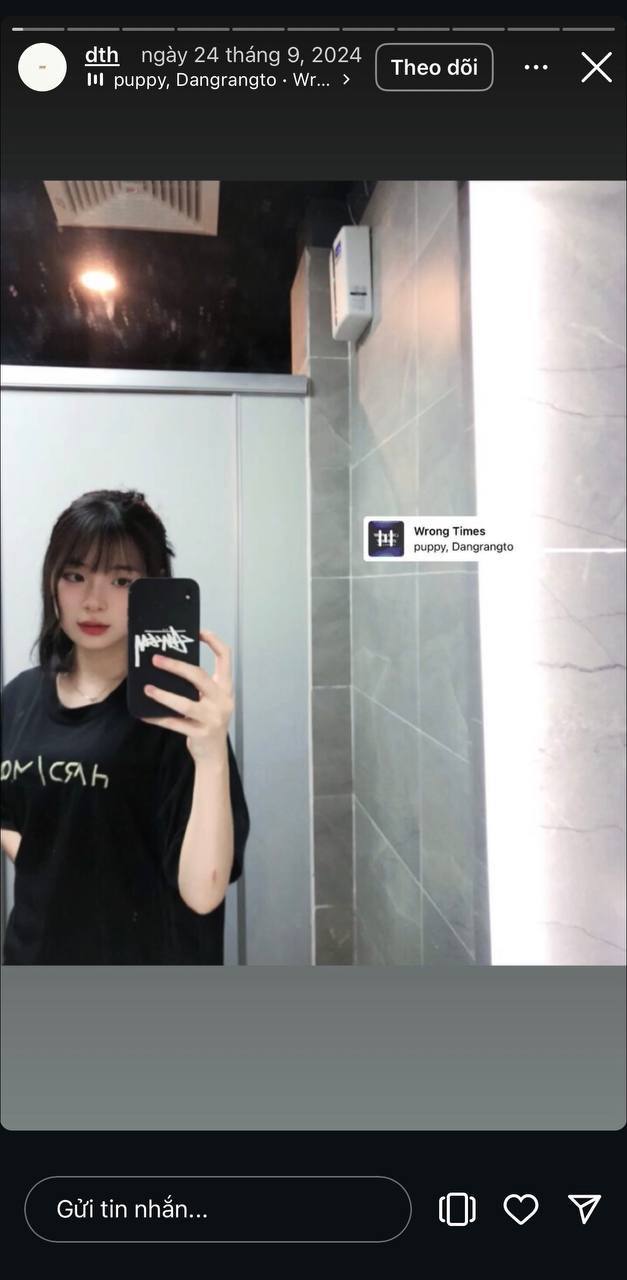Share the story via paper plane icon
The height and width of the screenshot is (1280, 627).
click(584, 1209)
